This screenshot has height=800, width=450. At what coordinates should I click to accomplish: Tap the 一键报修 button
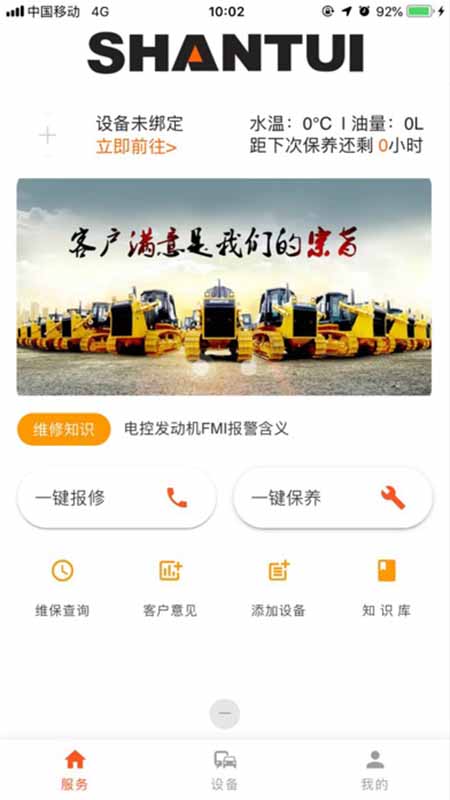pos(117,498)
